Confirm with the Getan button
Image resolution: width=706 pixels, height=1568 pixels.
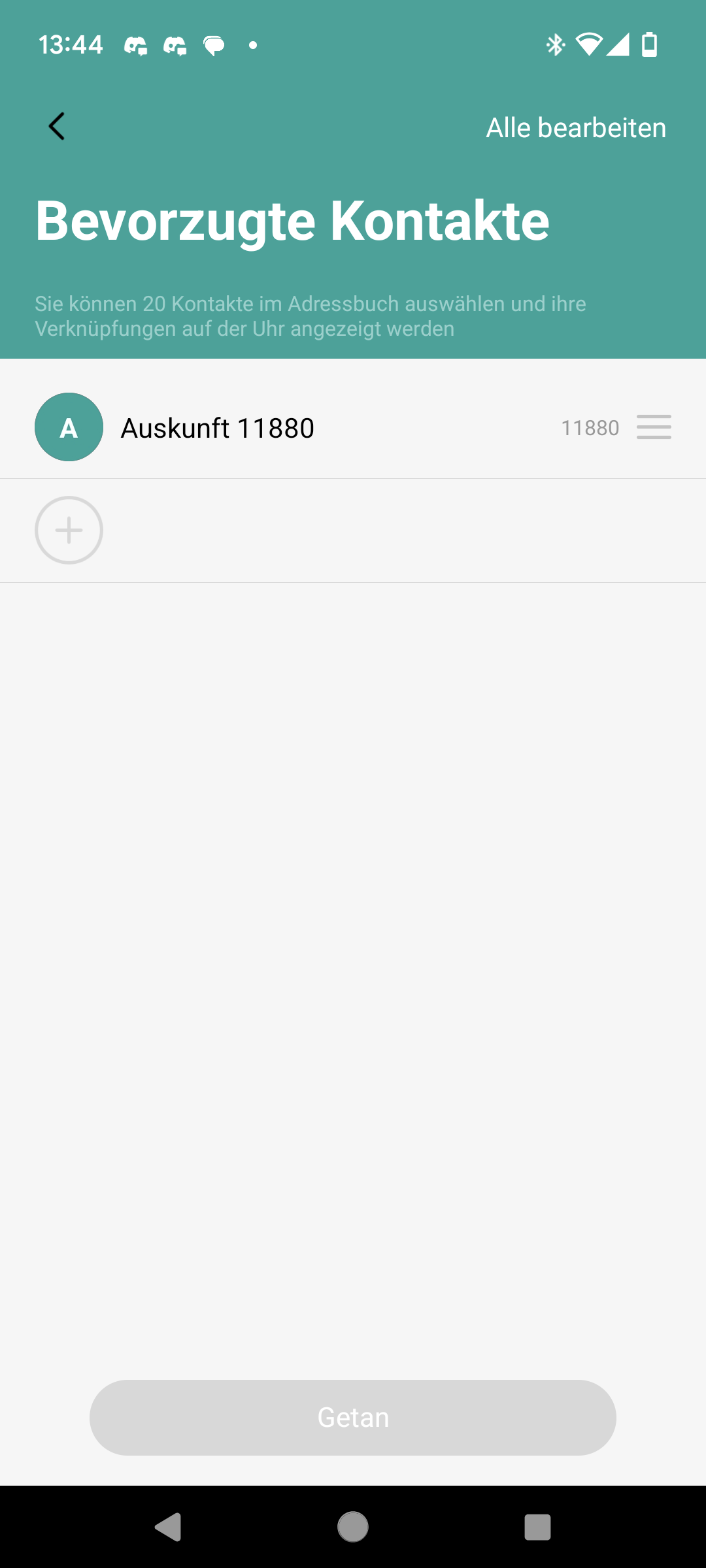tap(353, 1418)
